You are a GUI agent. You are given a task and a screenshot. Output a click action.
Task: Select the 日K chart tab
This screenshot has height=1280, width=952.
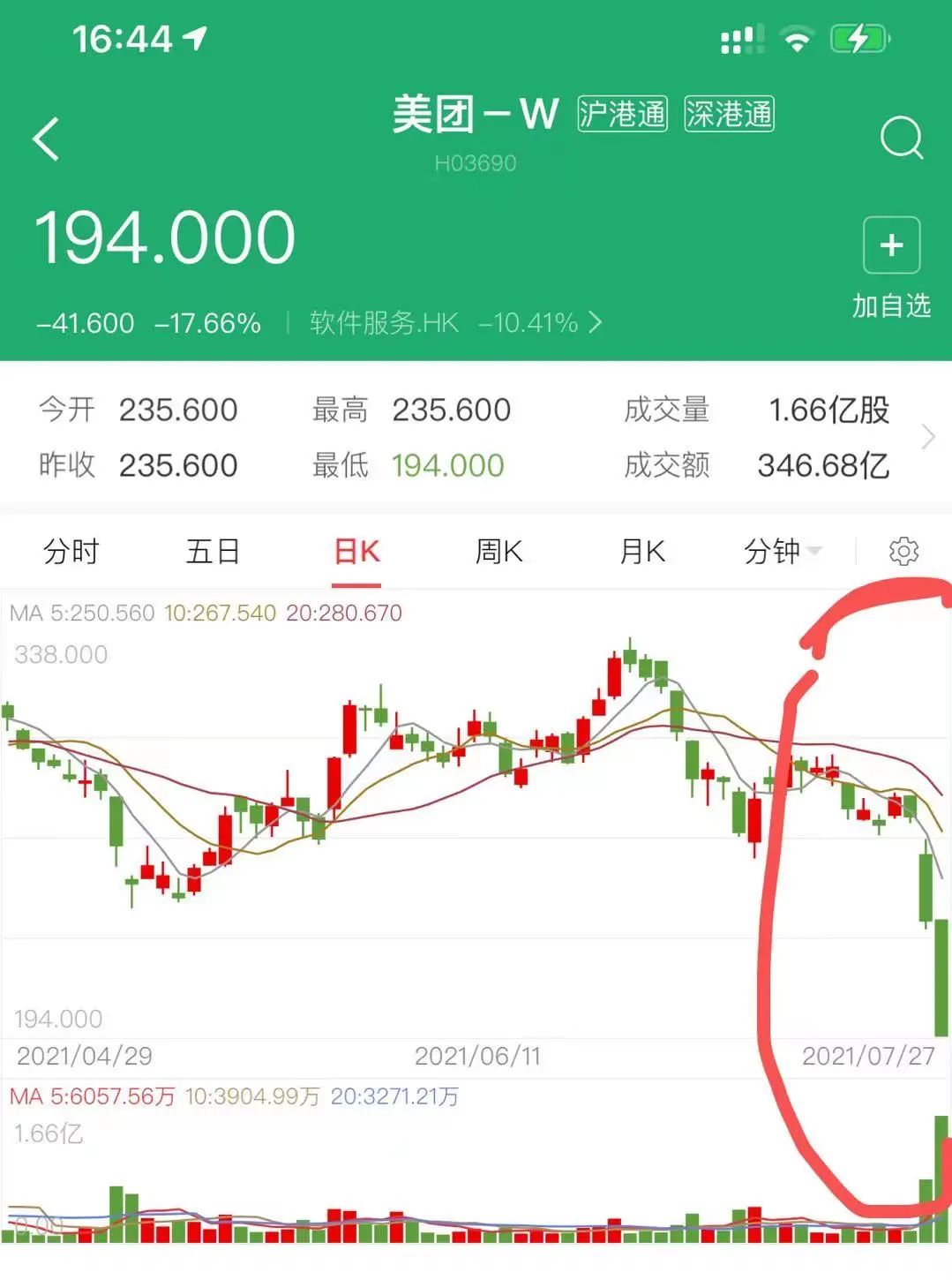(x=356, y=552)
